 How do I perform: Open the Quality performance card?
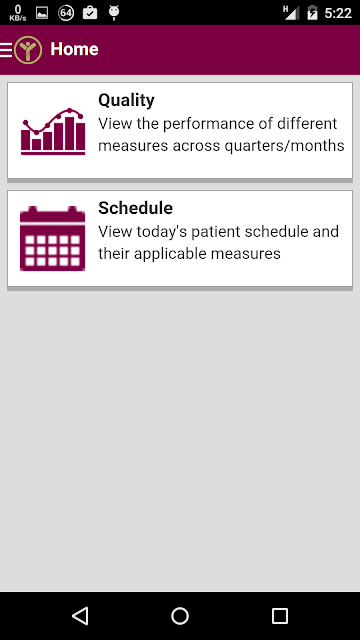[180, 131]
